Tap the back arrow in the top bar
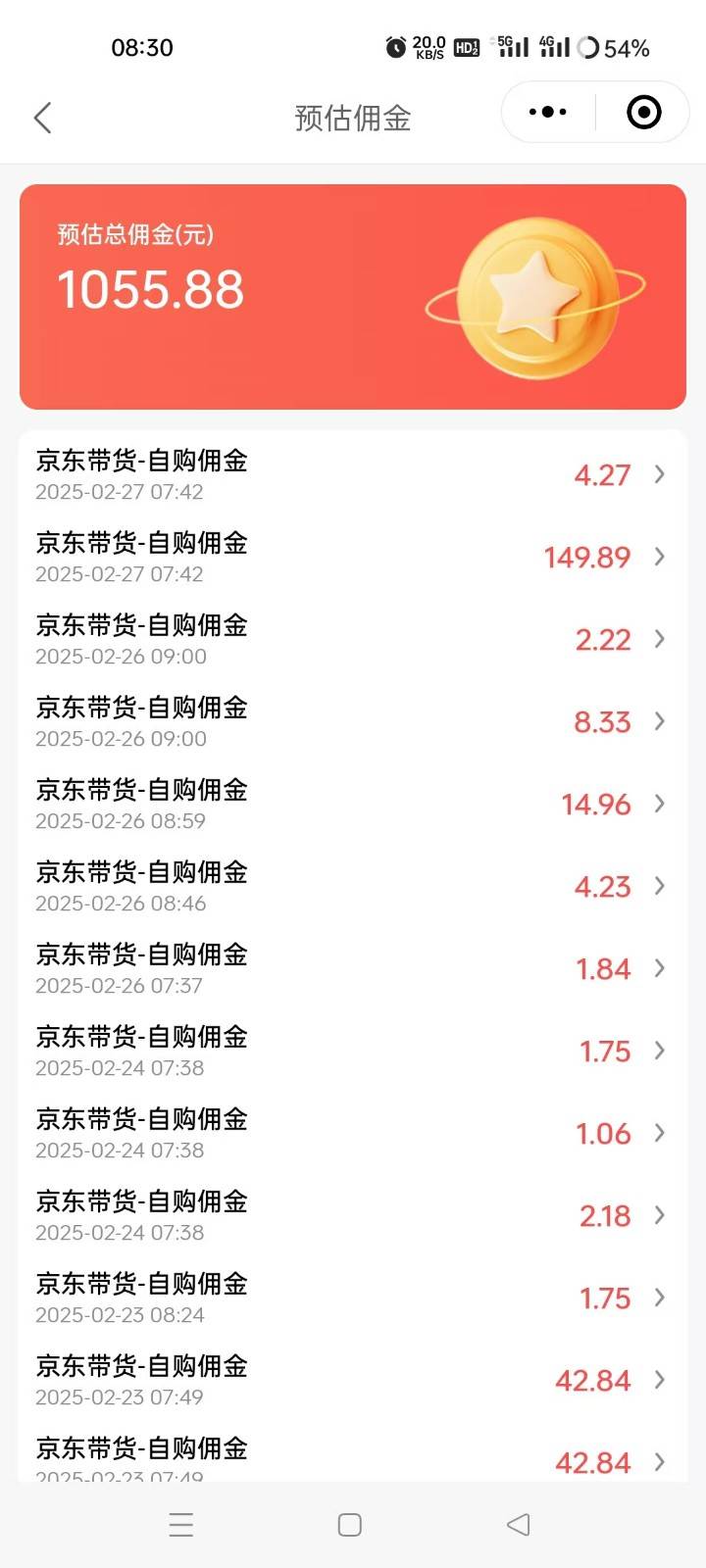Screen dimensions: 706x1568 point(43,117)
